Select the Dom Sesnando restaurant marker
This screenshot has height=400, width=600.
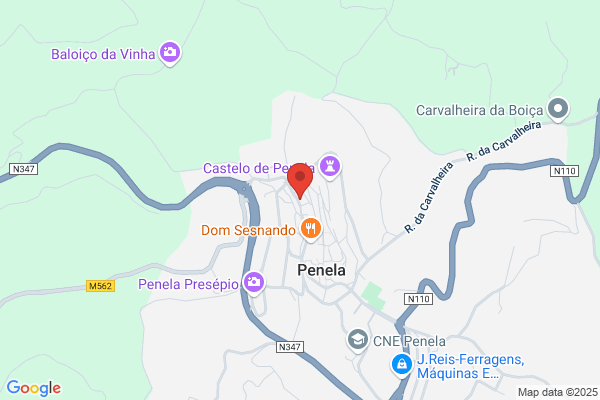tap(311, 230)
